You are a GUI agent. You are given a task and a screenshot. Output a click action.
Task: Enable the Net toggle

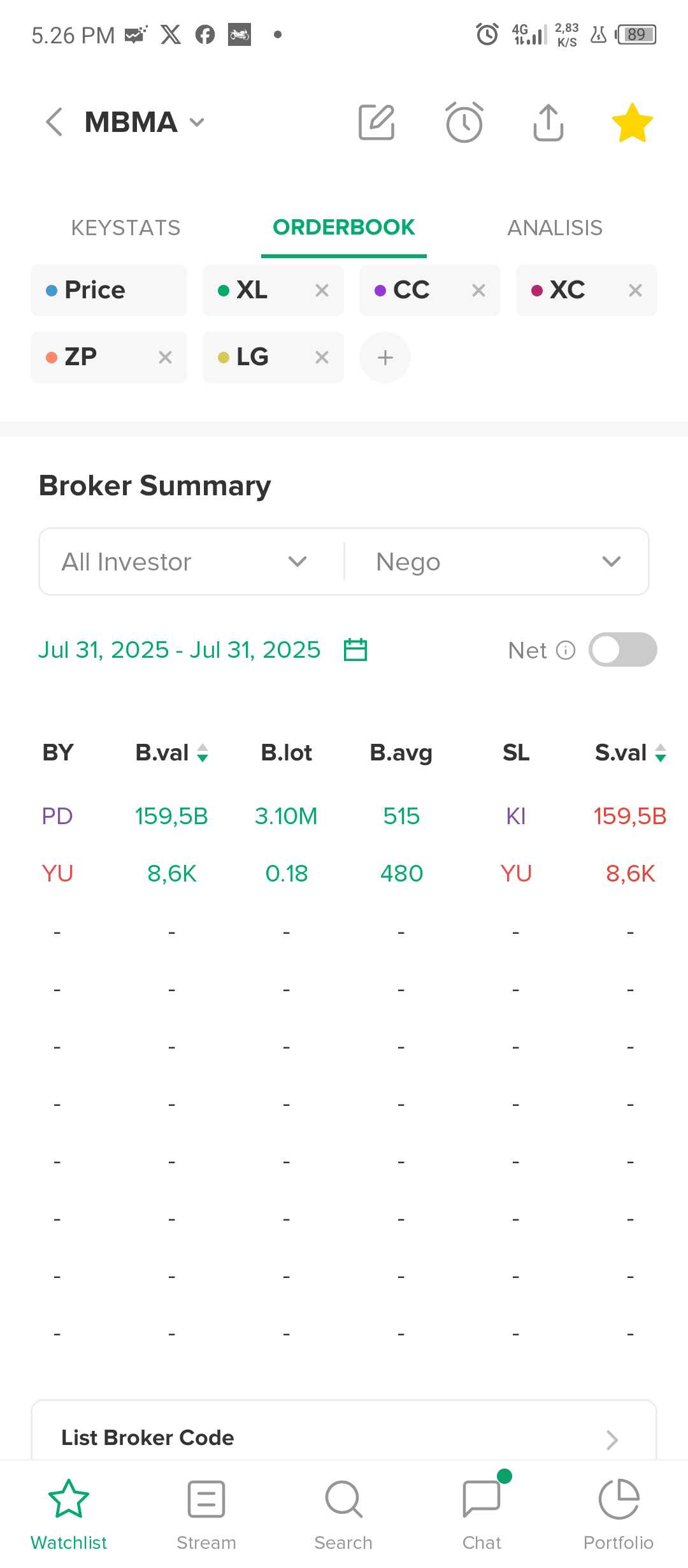tap(622, 650)
